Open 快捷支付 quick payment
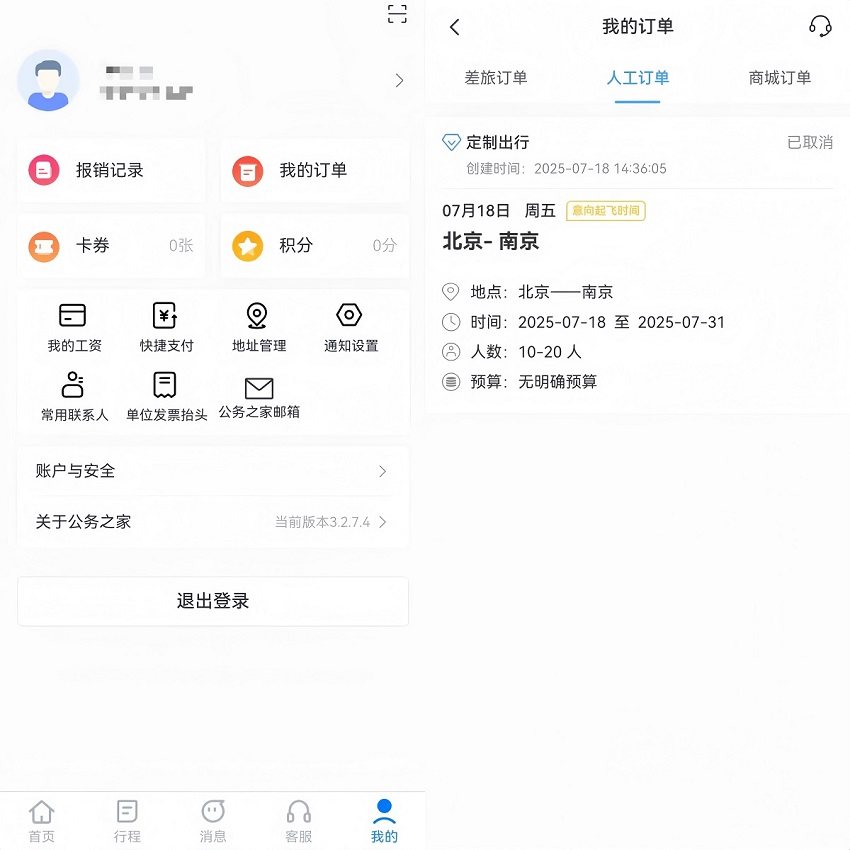Screen dimensions: 850x850 (x=166, y=328)
